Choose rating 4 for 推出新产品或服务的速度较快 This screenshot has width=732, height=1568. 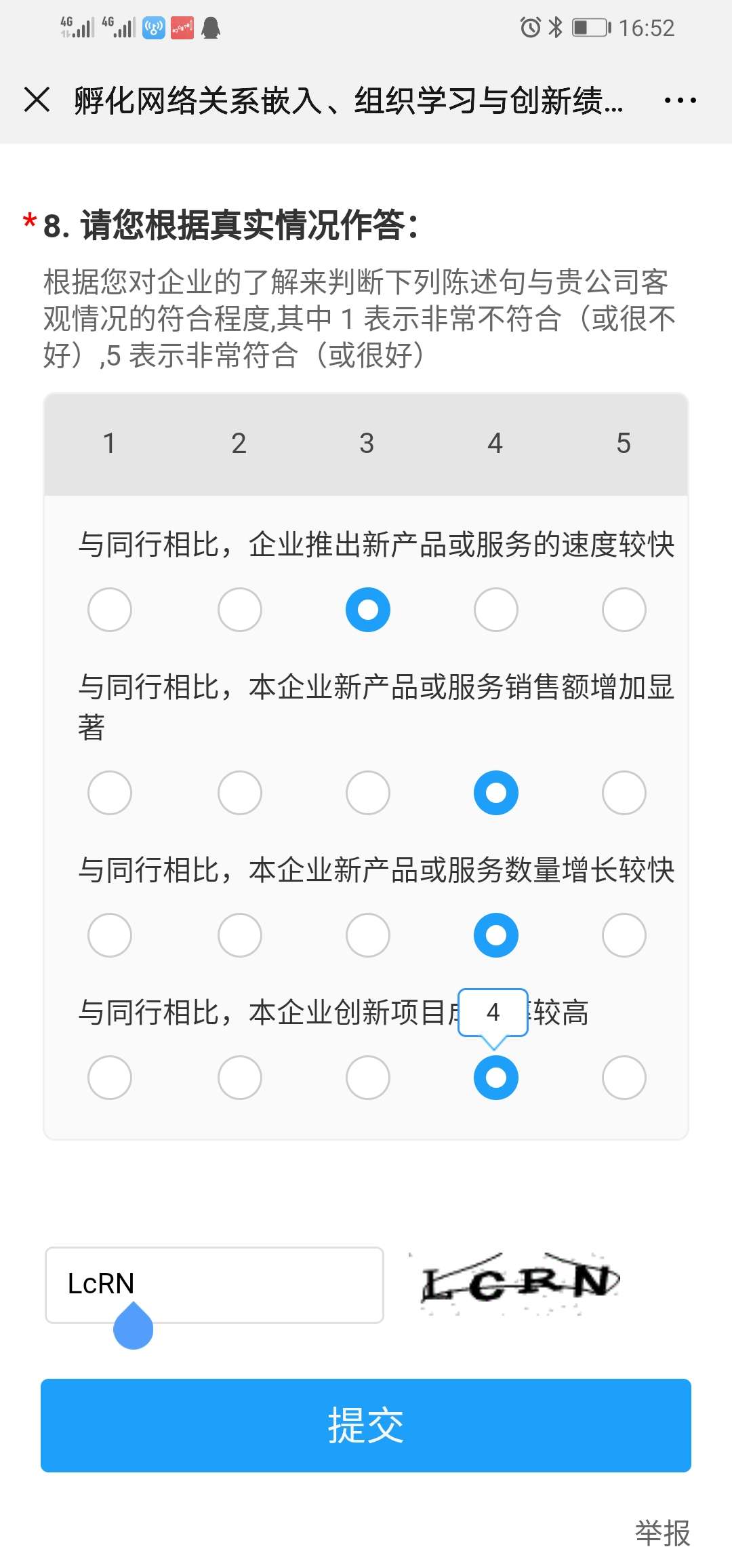(x=495, y=610)
